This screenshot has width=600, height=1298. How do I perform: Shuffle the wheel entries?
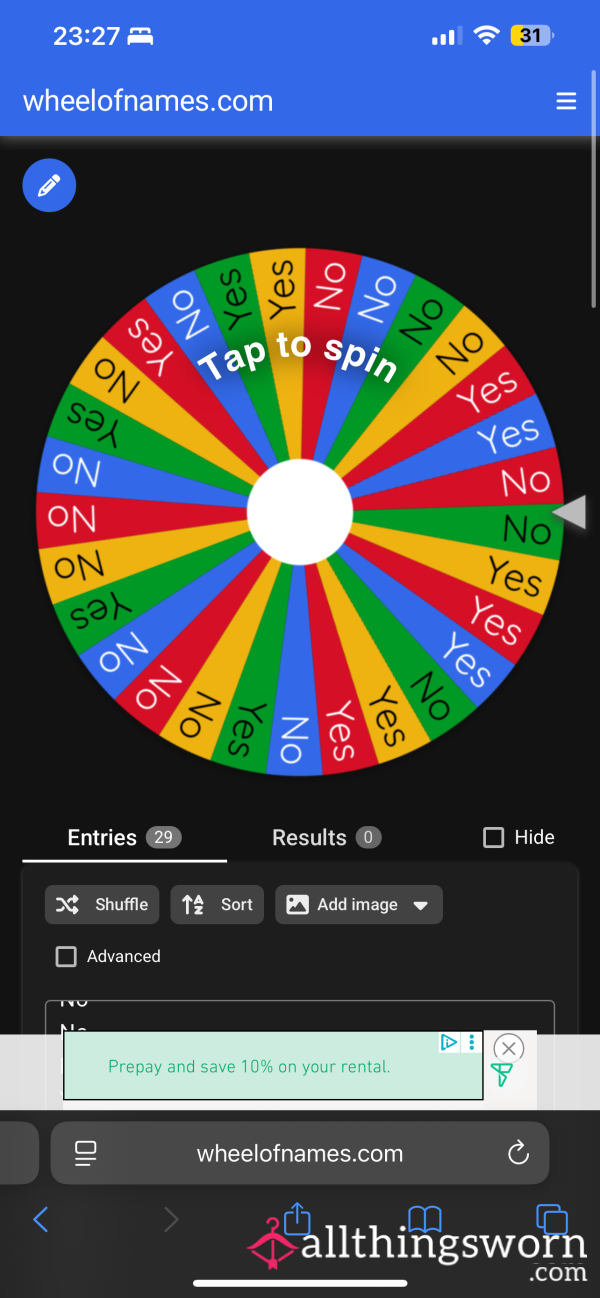click(x=103, y=904)
